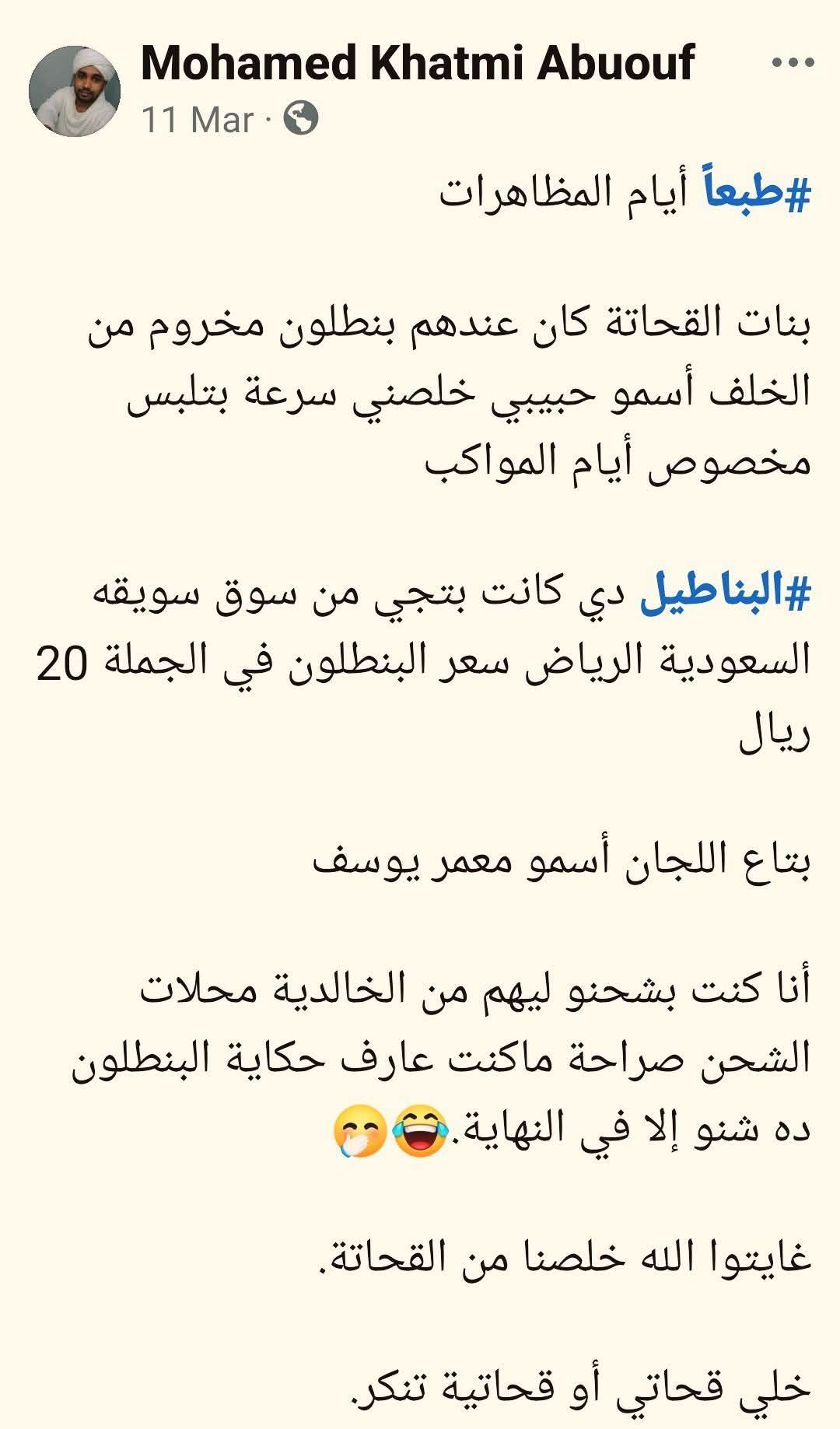Viewport: 840px width, 1429px height.
Task: Tap the globe icon showing post audience
Action: click(300, 119)
